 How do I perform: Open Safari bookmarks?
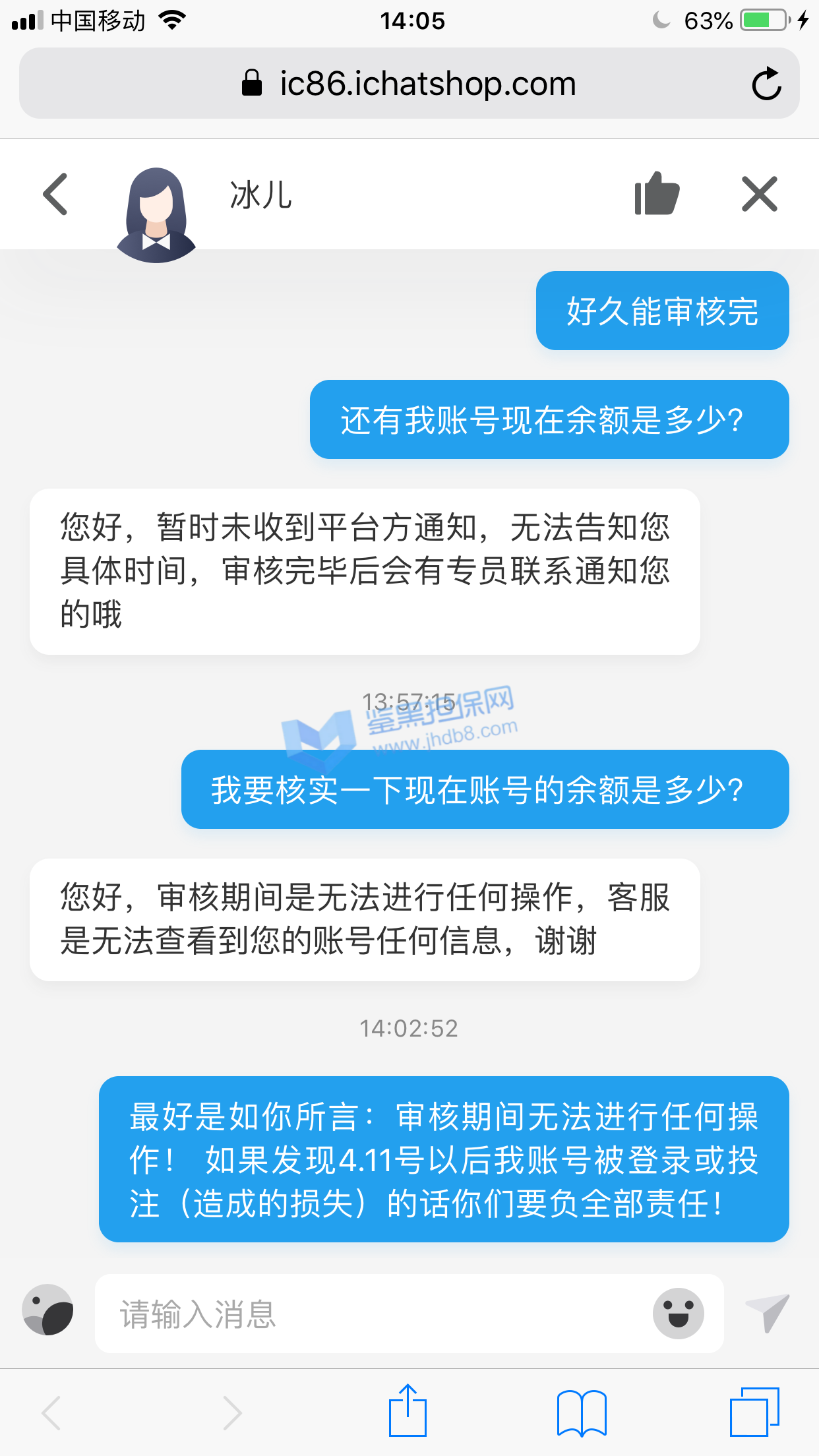581,1412
